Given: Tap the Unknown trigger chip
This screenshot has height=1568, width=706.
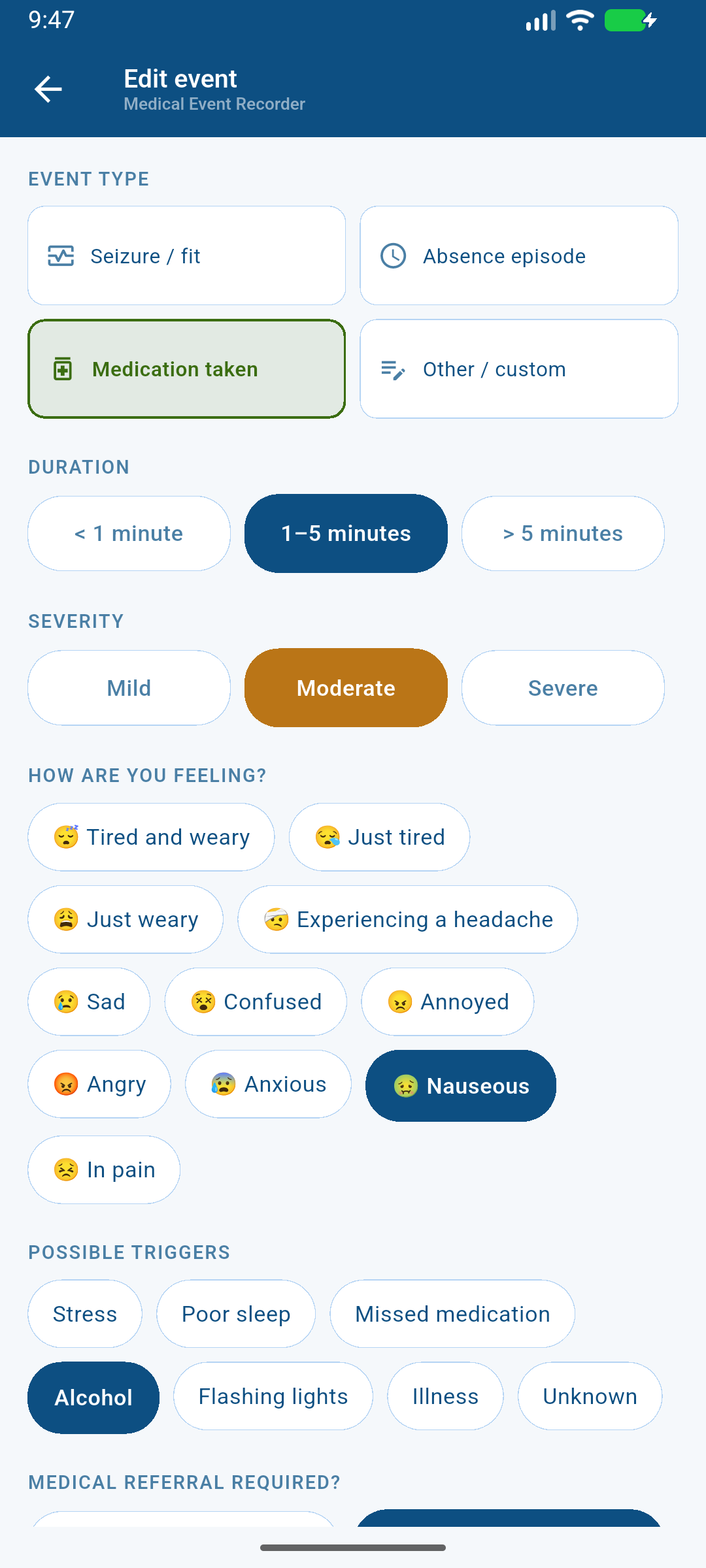Looking at the screenshot, I should tap(590, 1396).
